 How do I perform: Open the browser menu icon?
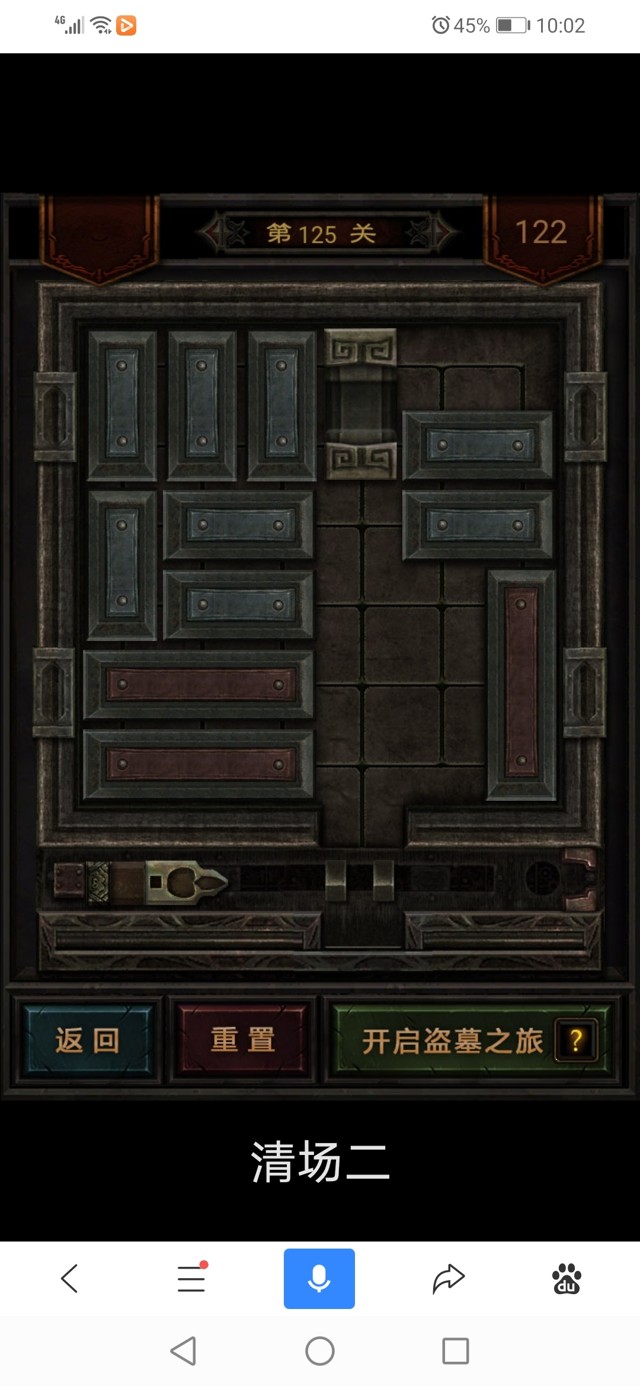point(191,1278)
